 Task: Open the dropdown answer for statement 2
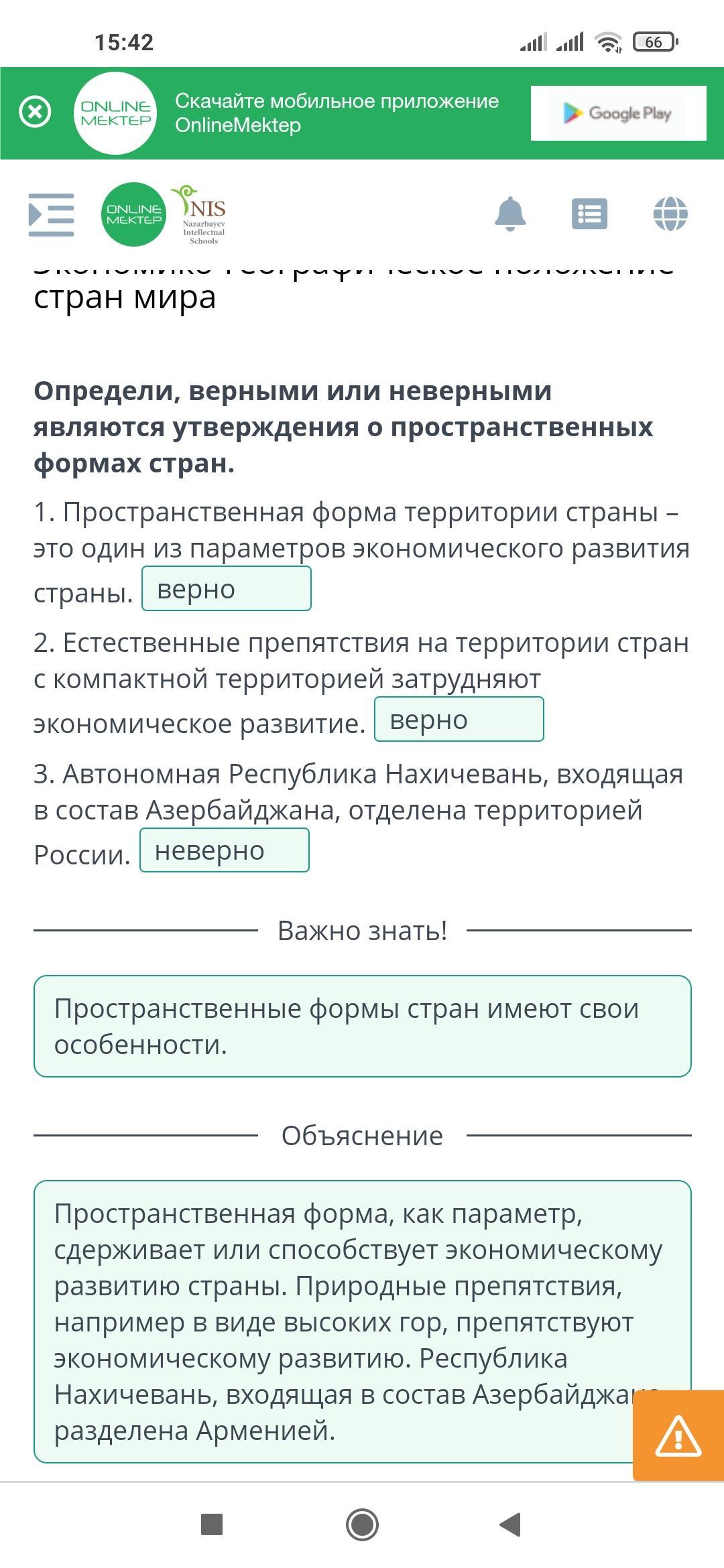[459, 720]
